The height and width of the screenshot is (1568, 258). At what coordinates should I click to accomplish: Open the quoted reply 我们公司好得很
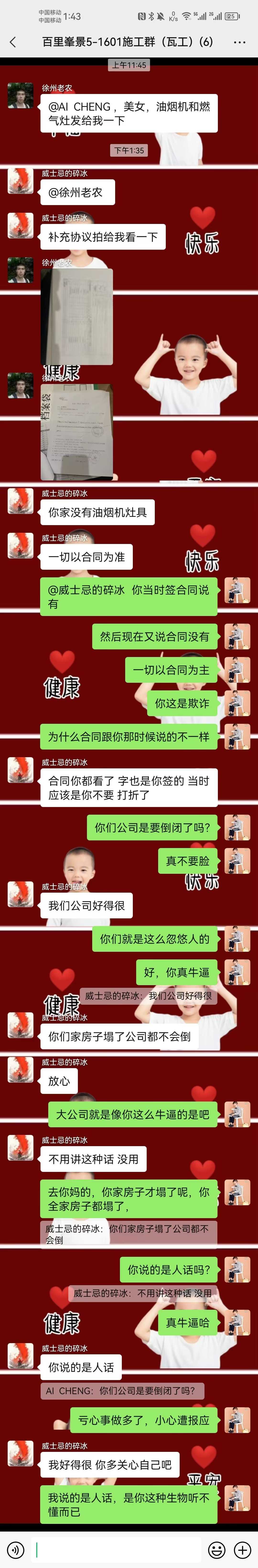tap(148, 996)
